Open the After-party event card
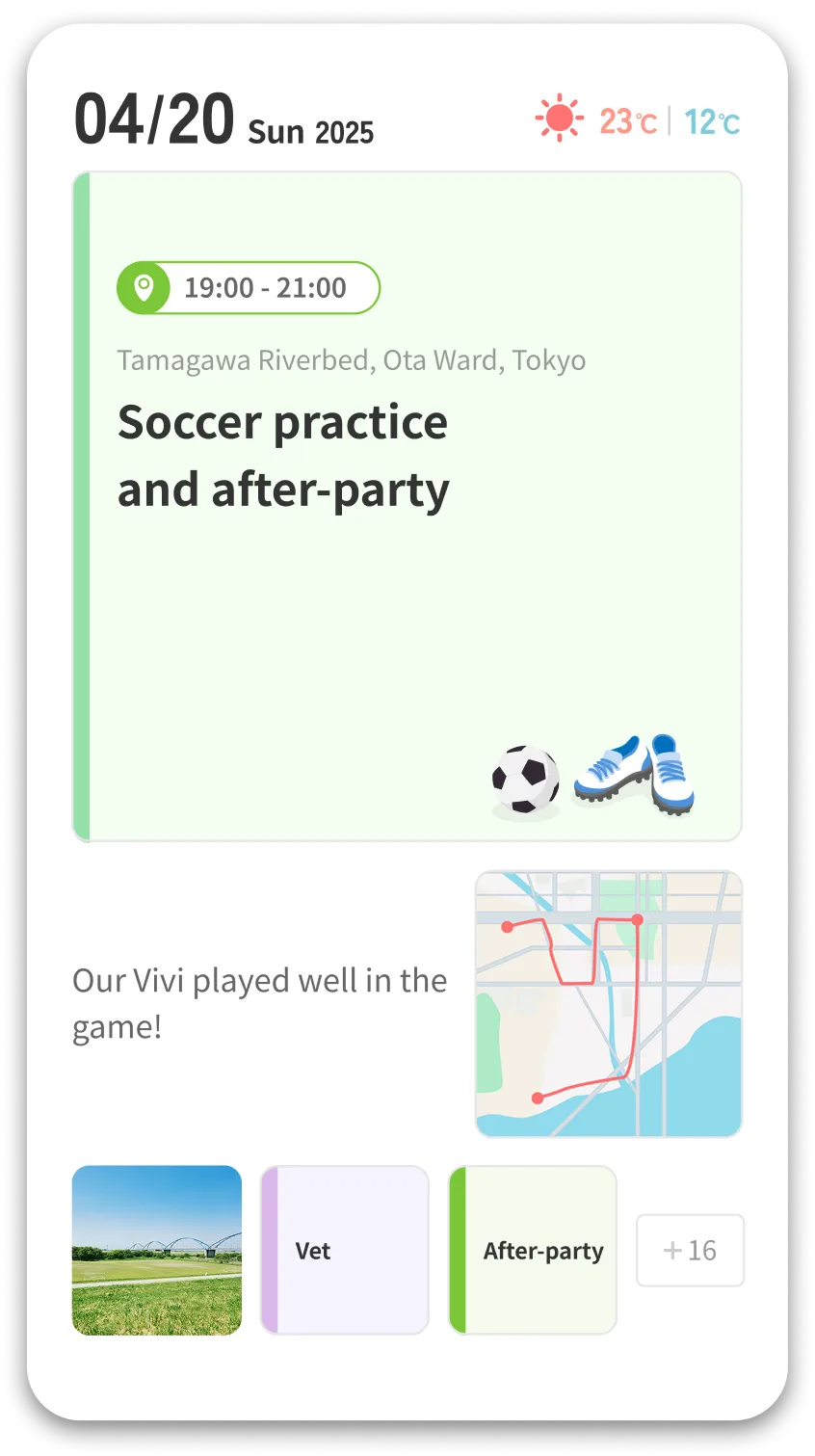Image resolution: width=815 pixels, height=1456 pixels. click(x=533, y=1250)
